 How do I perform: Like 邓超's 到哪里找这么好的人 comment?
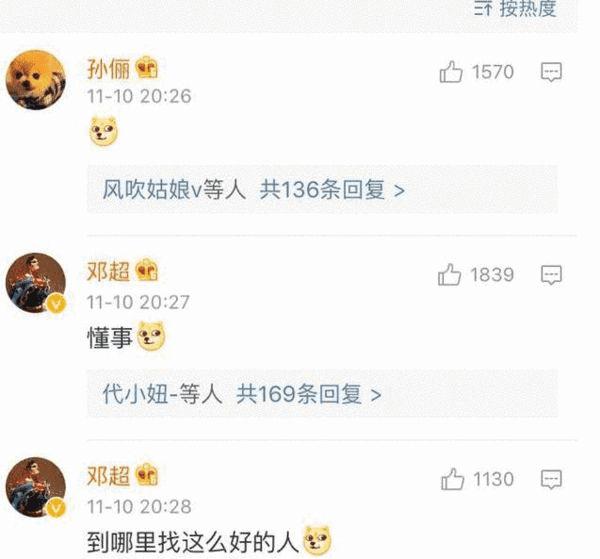453,478
